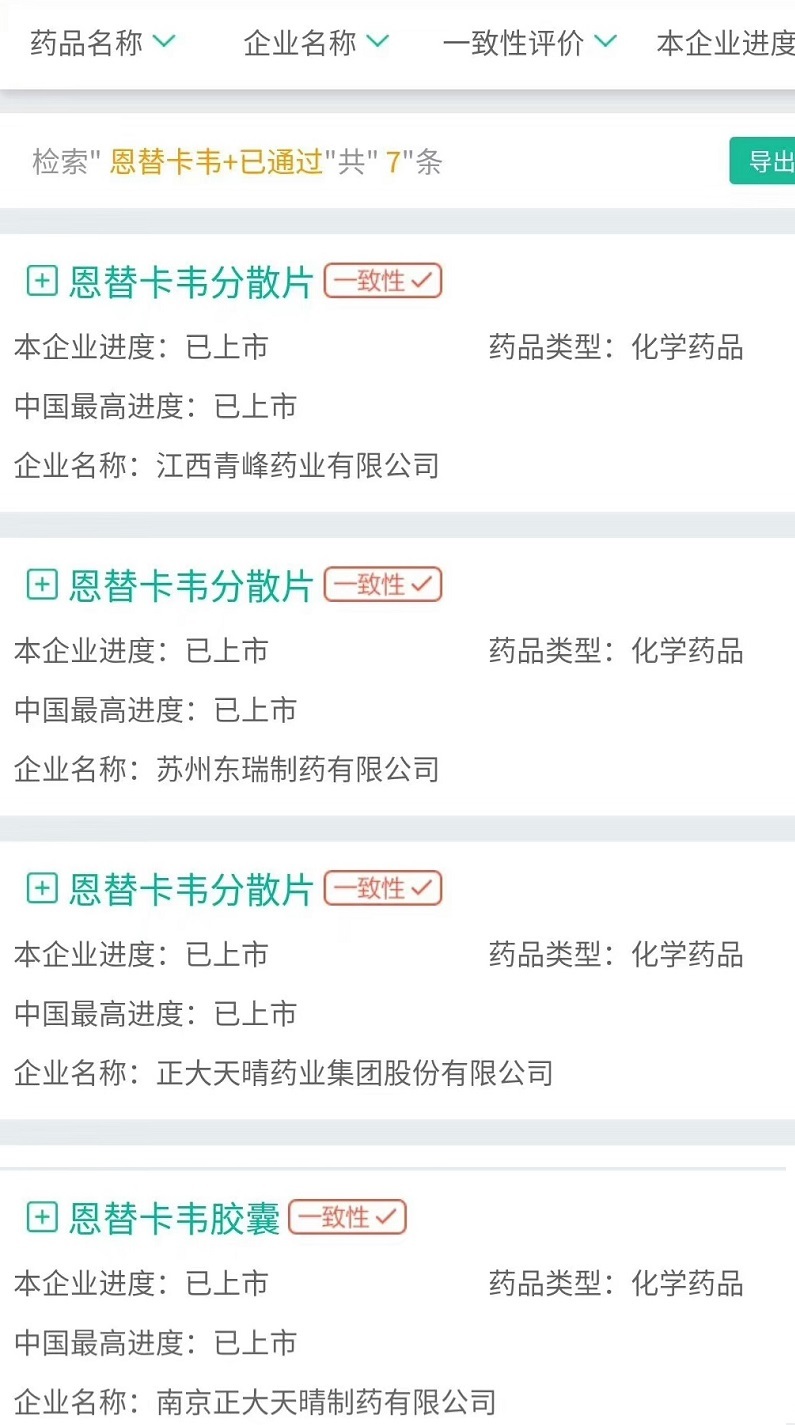
Task: Open the 企业名称 filter dropdown
Action: point(315,43)
